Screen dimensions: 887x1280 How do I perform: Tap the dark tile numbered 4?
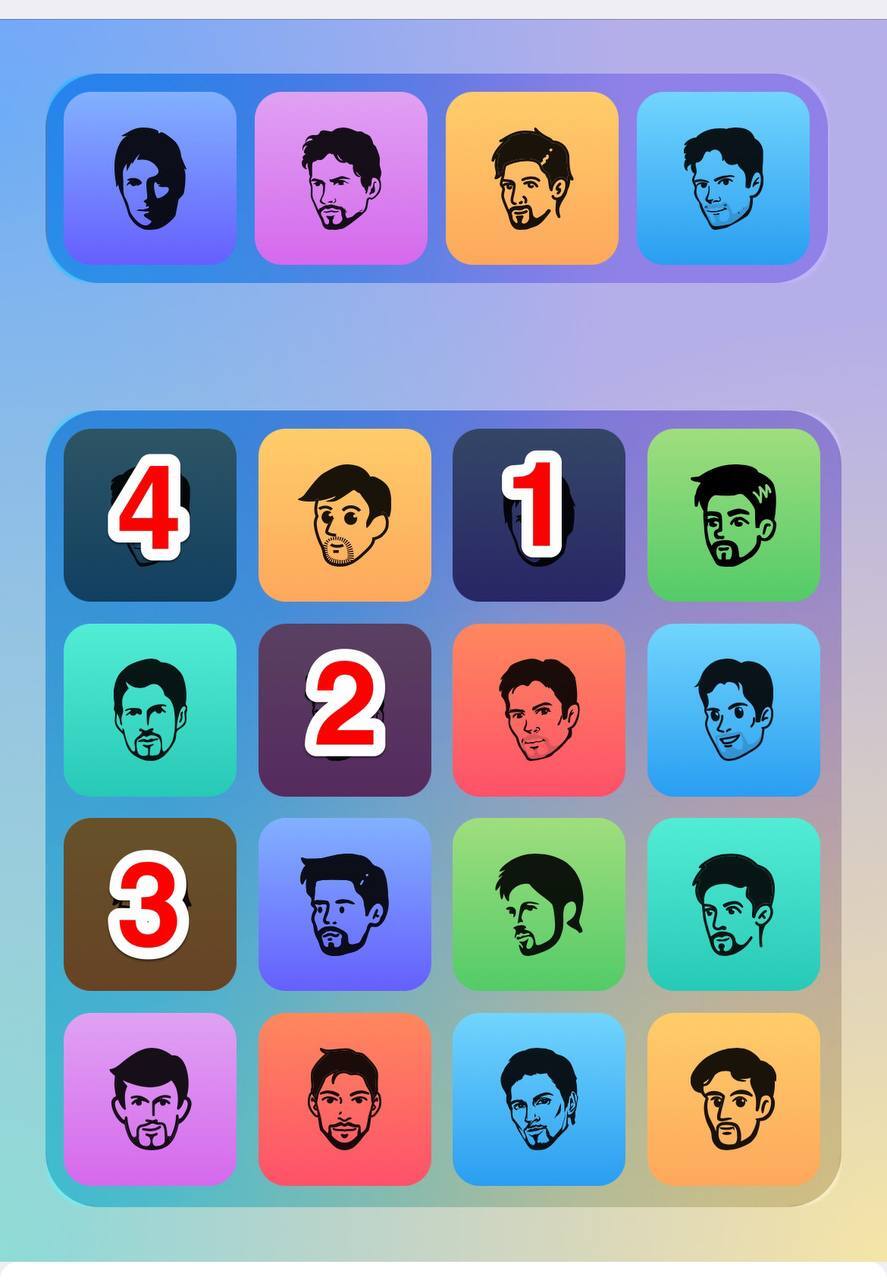point(150,515)
